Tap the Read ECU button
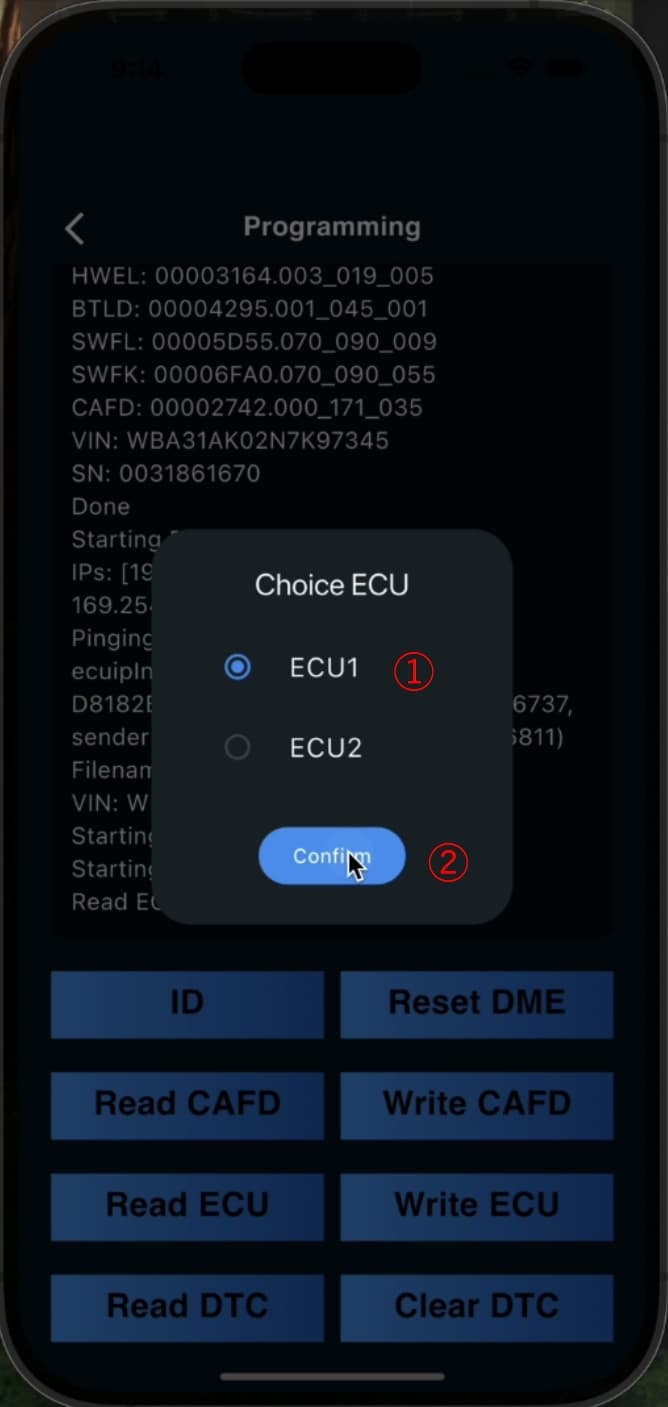 pos(187,1205)
